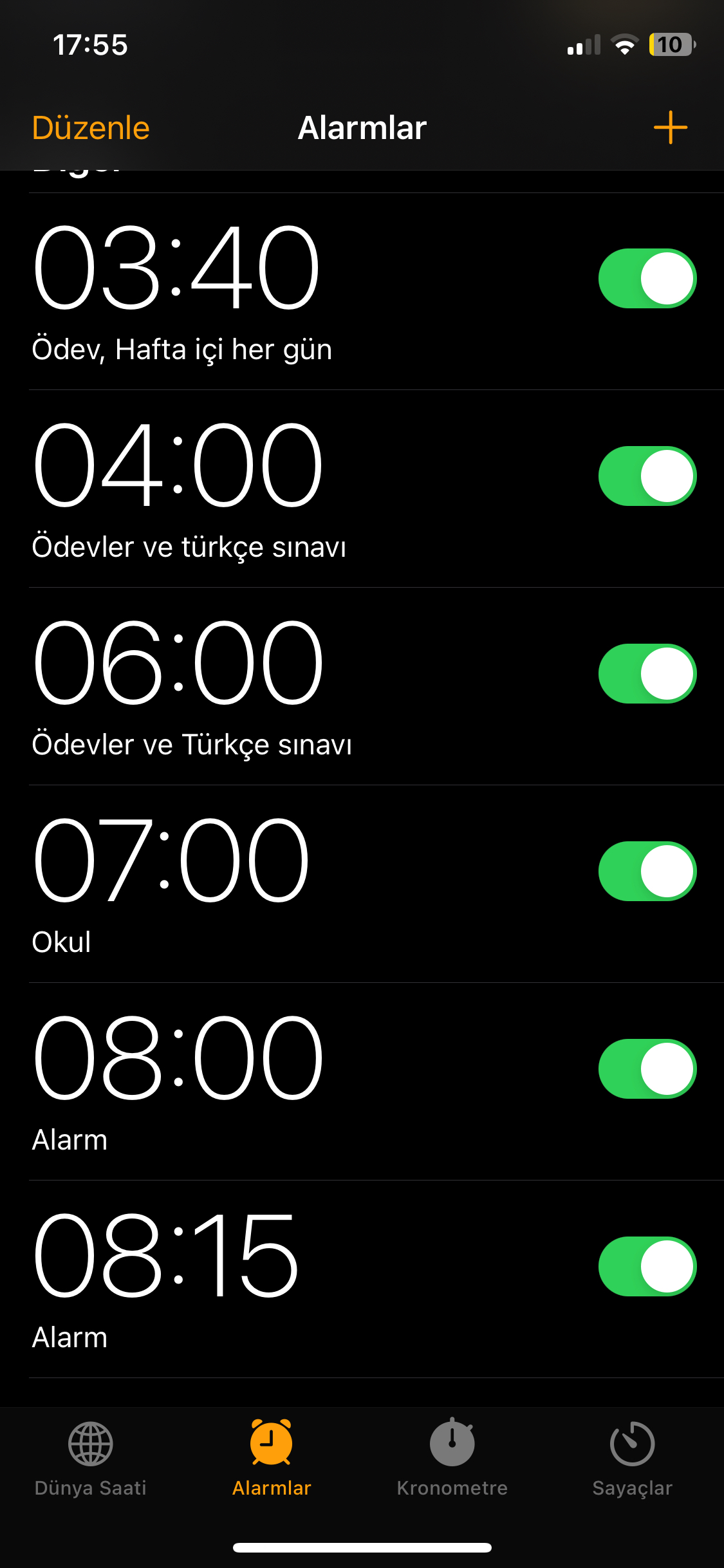Switch to the Dünya Saati tab

[91, 1458]
